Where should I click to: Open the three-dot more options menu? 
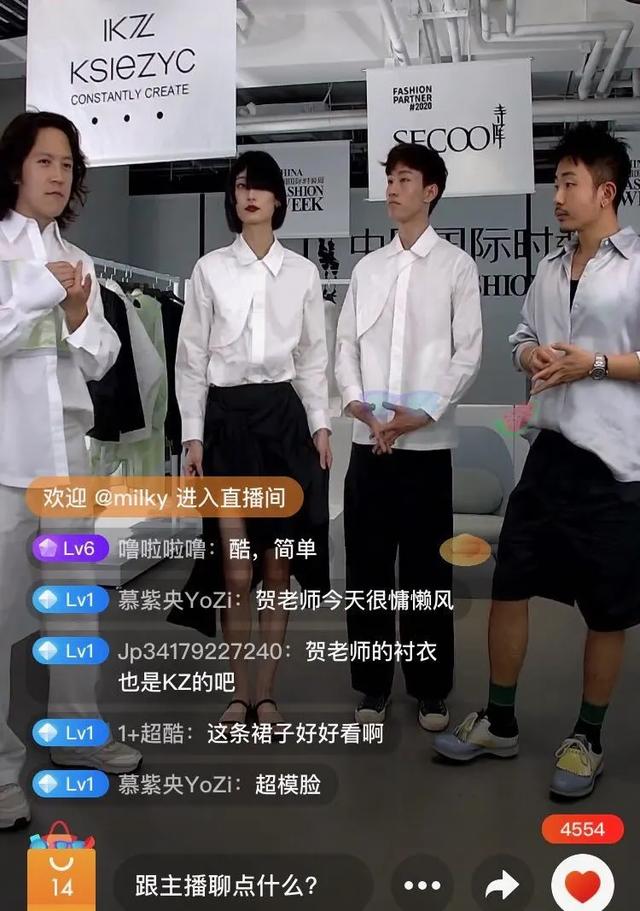tap(422, 885)
